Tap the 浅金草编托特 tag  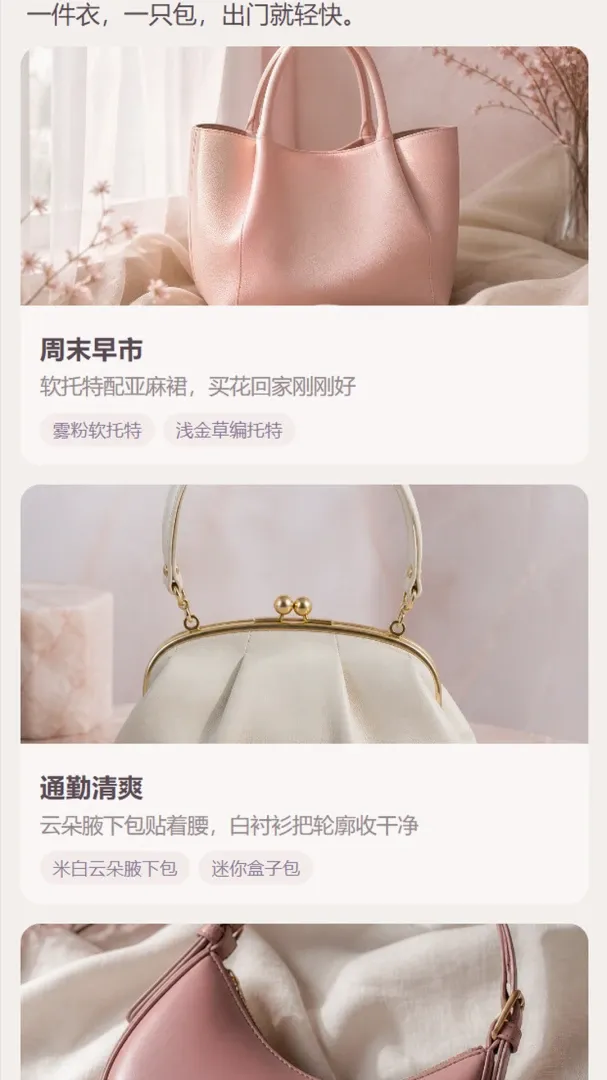[229, 430]
